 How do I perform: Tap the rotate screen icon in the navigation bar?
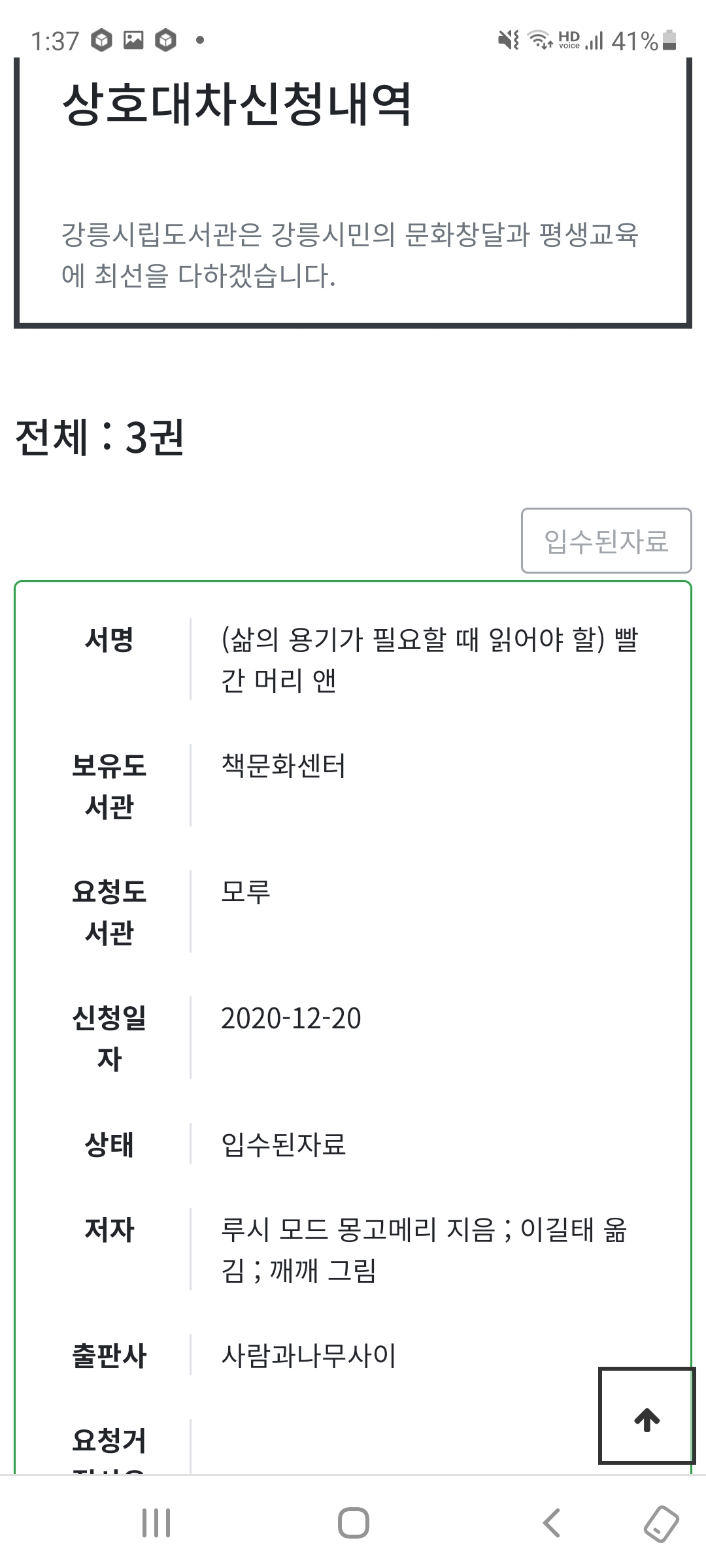point(661,1523)
